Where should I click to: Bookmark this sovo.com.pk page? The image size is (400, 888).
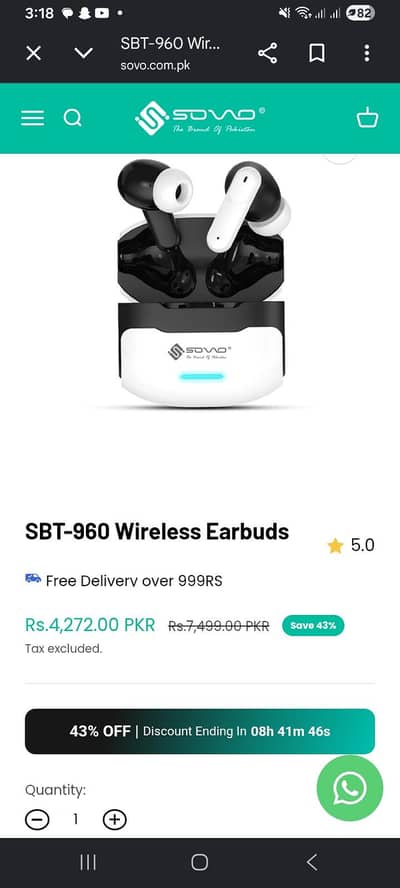[317, 53]
